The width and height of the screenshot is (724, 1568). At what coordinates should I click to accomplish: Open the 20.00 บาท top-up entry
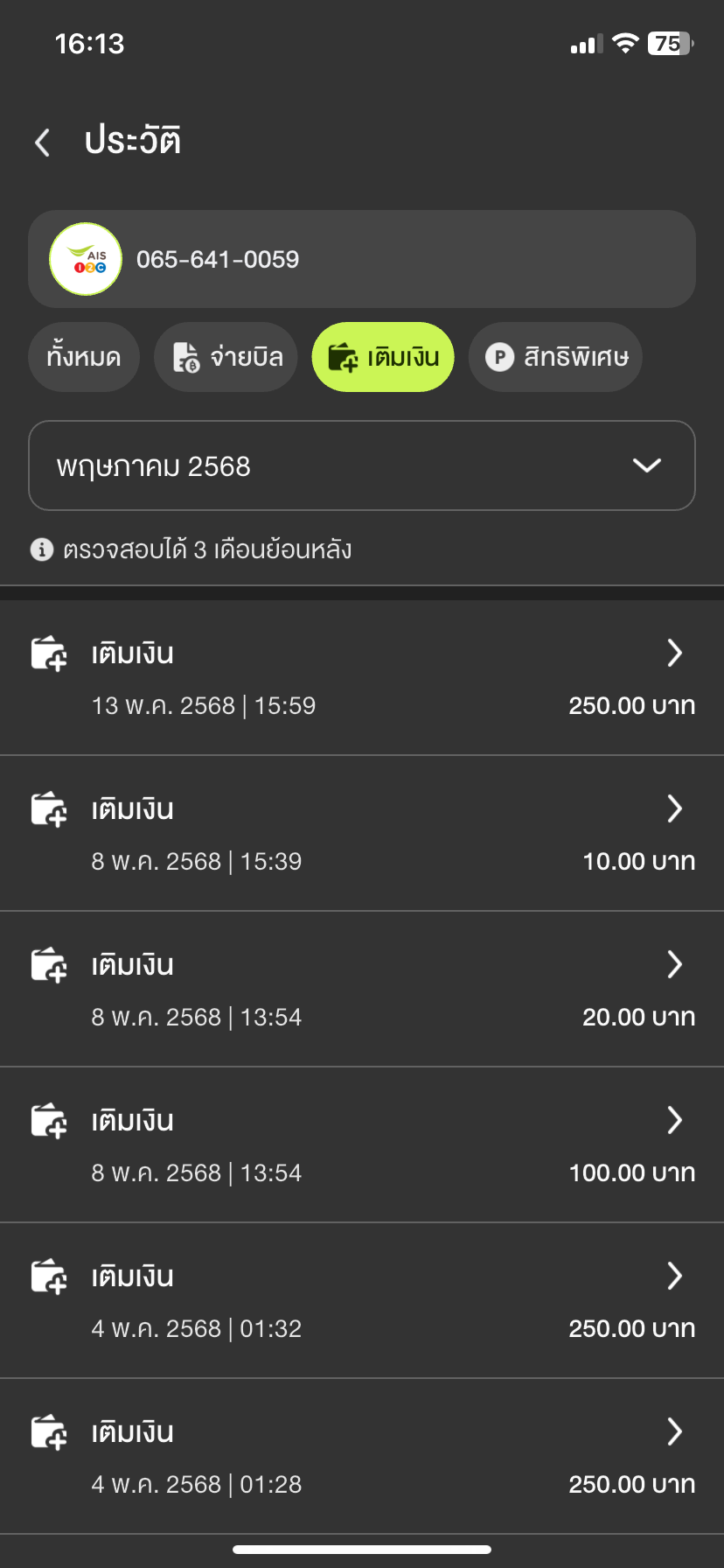[362, 989]
